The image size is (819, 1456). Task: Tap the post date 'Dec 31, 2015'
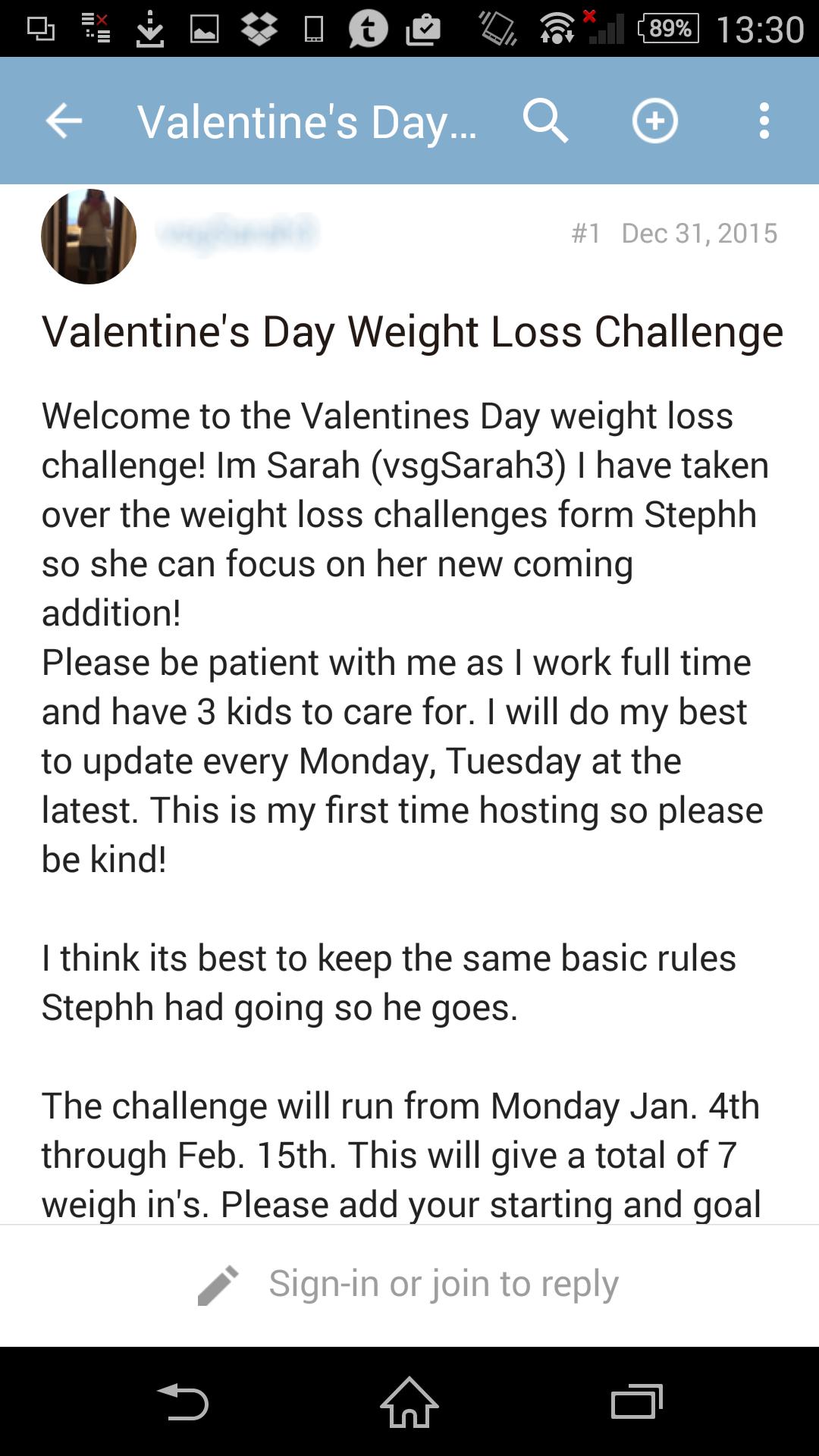coord(699,233)
